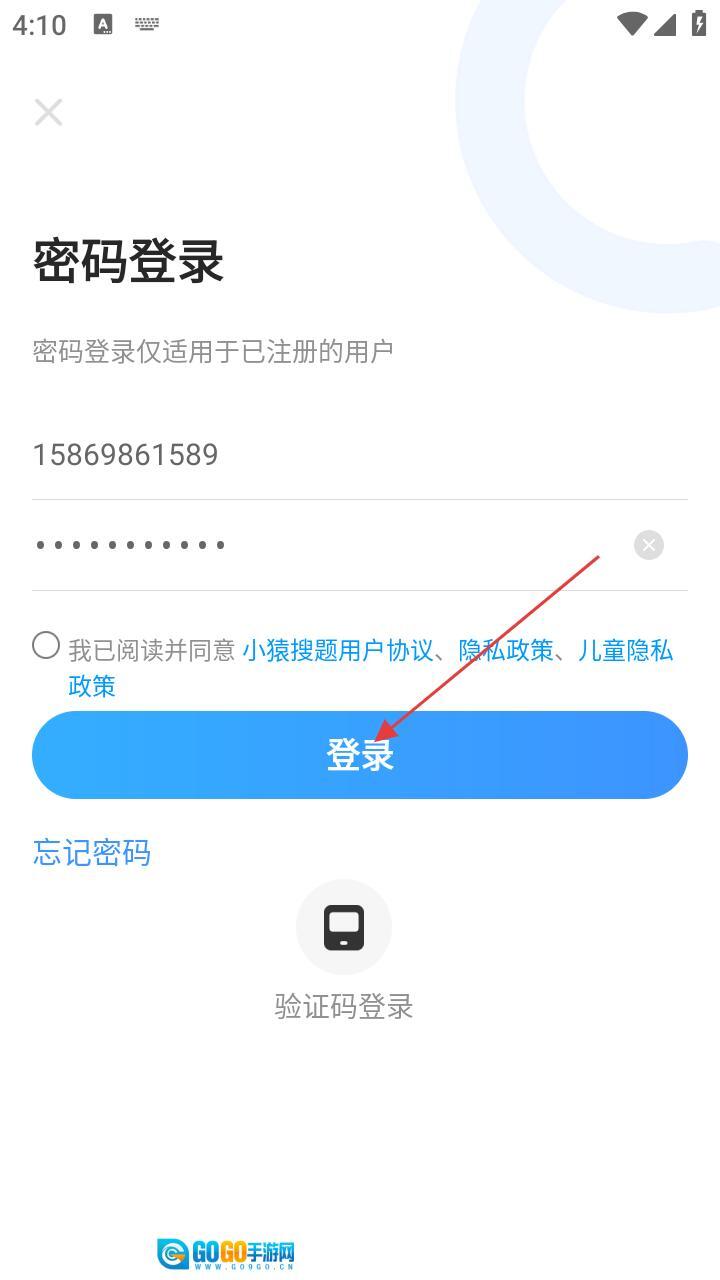This screenshot has height=1280, width=720.
Task: Open the 隐私政策 link
Action: [506, 651]
